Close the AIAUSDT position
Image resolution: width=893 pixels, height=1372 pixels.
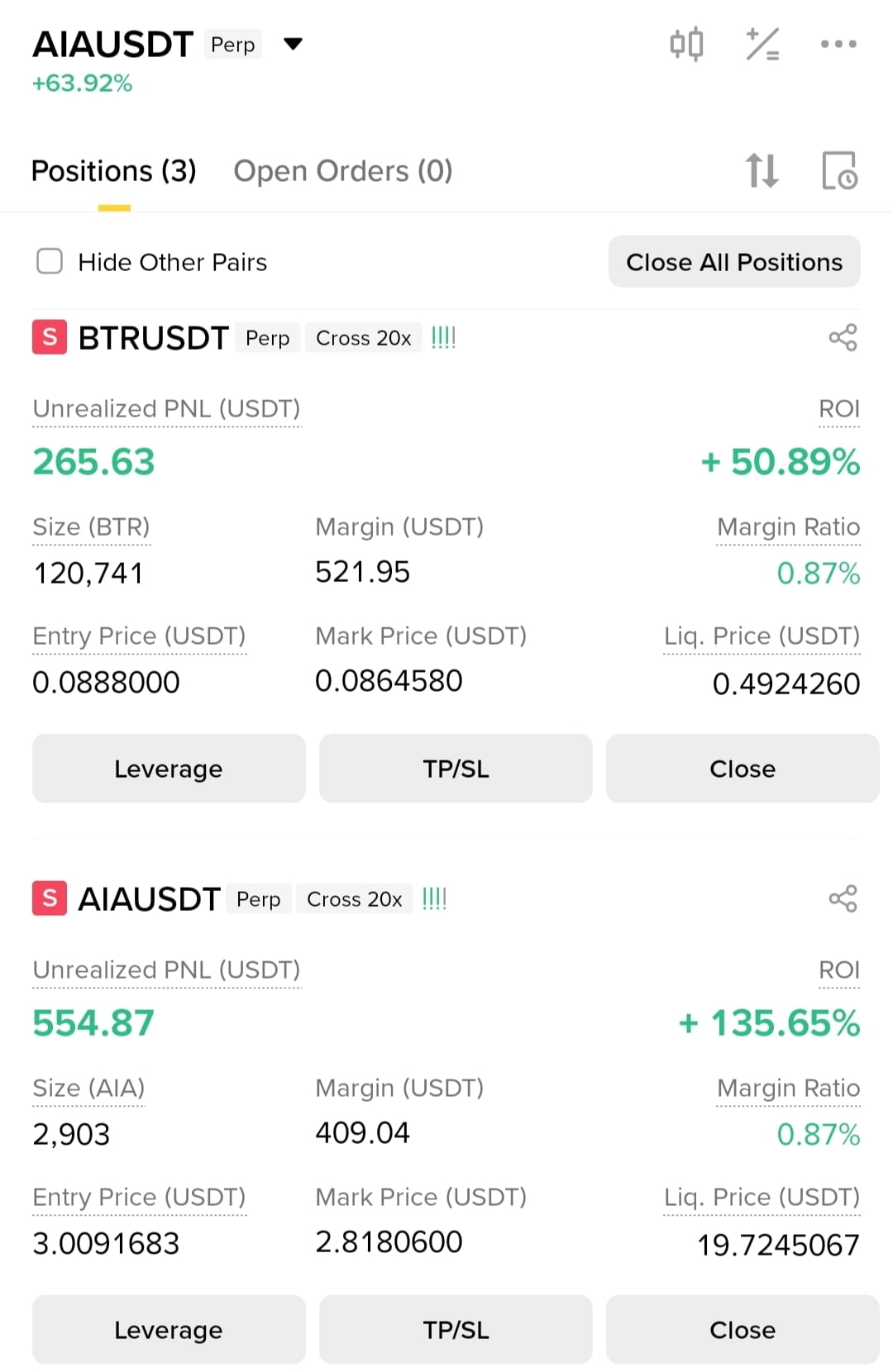click(x=743, y=1330)
